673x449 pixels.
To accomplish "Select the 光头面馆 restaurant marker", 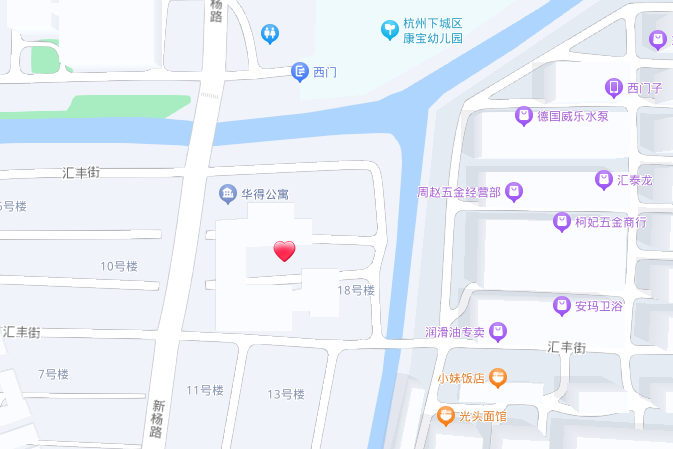I will tap(445, 416).
